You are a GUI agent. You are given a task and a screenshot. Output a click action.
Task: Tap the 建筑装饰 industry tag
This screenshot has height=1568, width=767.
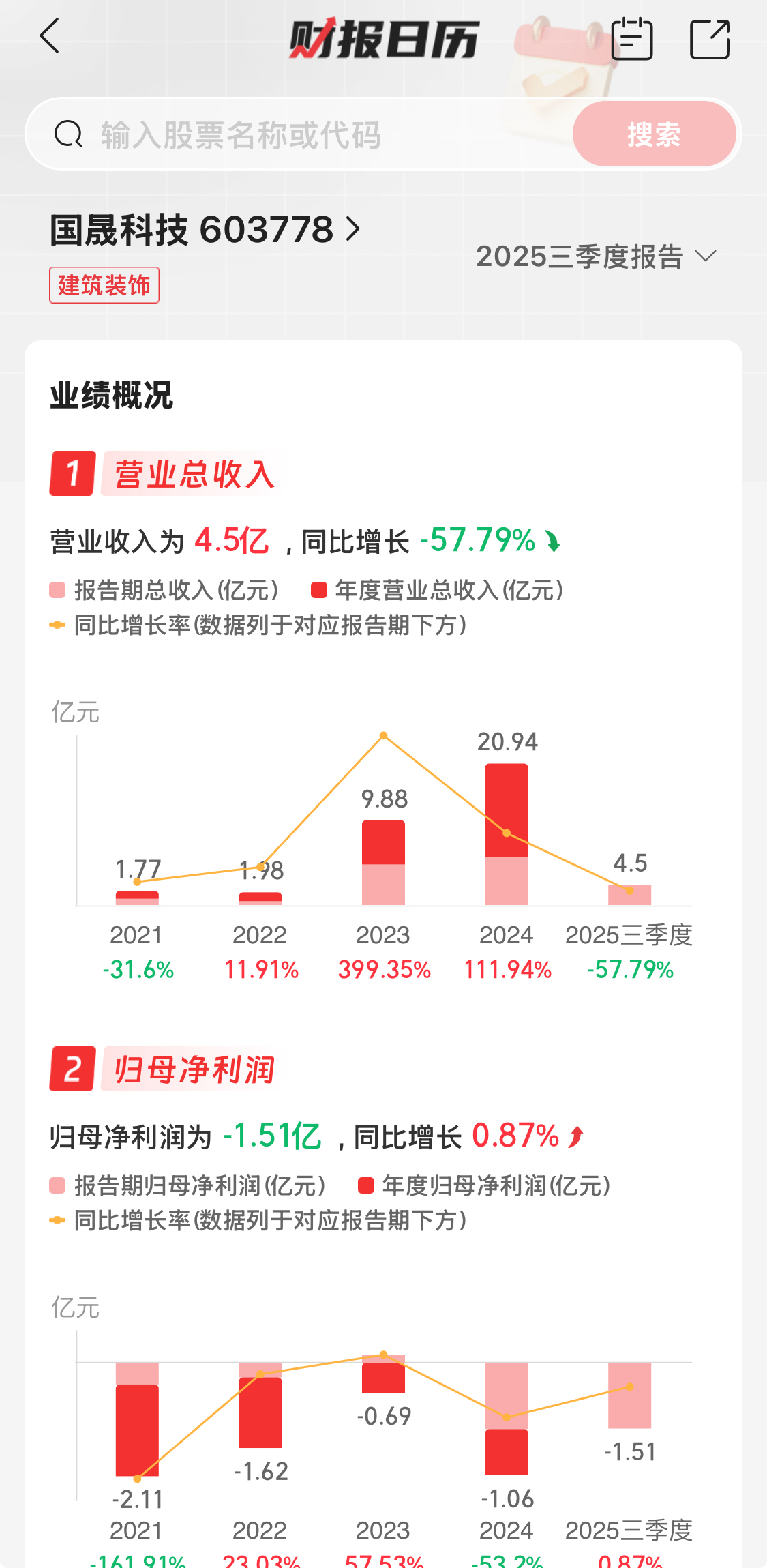[104, 285]
